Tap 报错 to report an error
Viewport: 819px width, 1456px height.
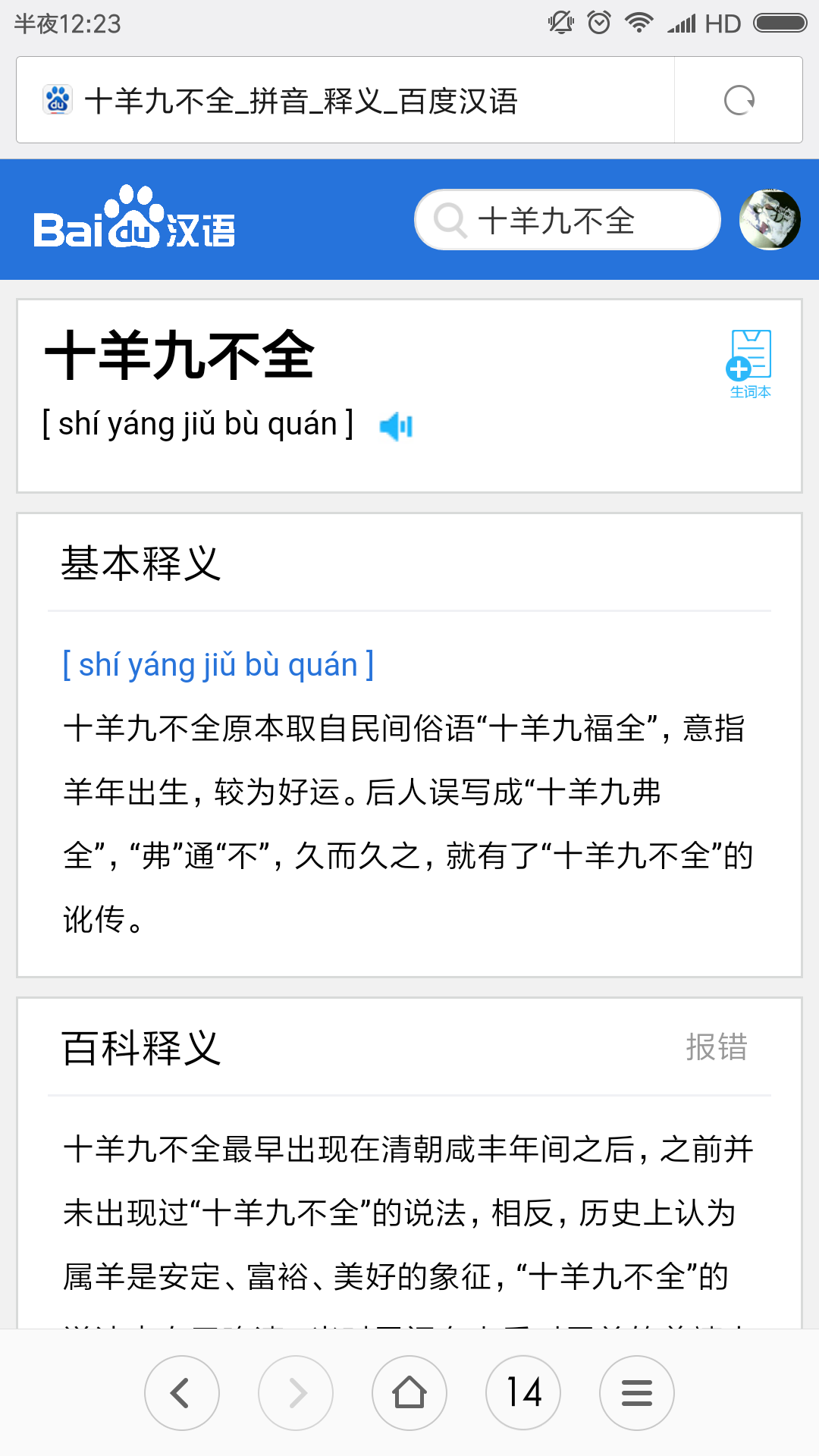[x=716, y=1047]
